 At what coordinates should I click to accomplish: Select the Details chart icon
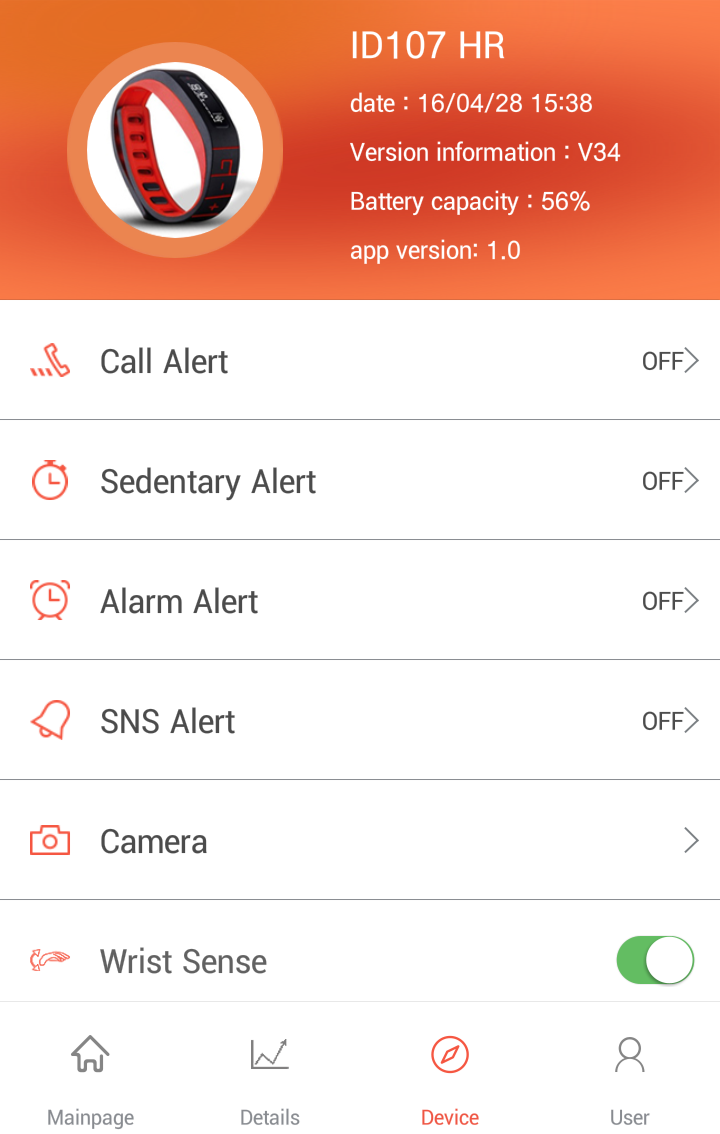coord(269,1053)
